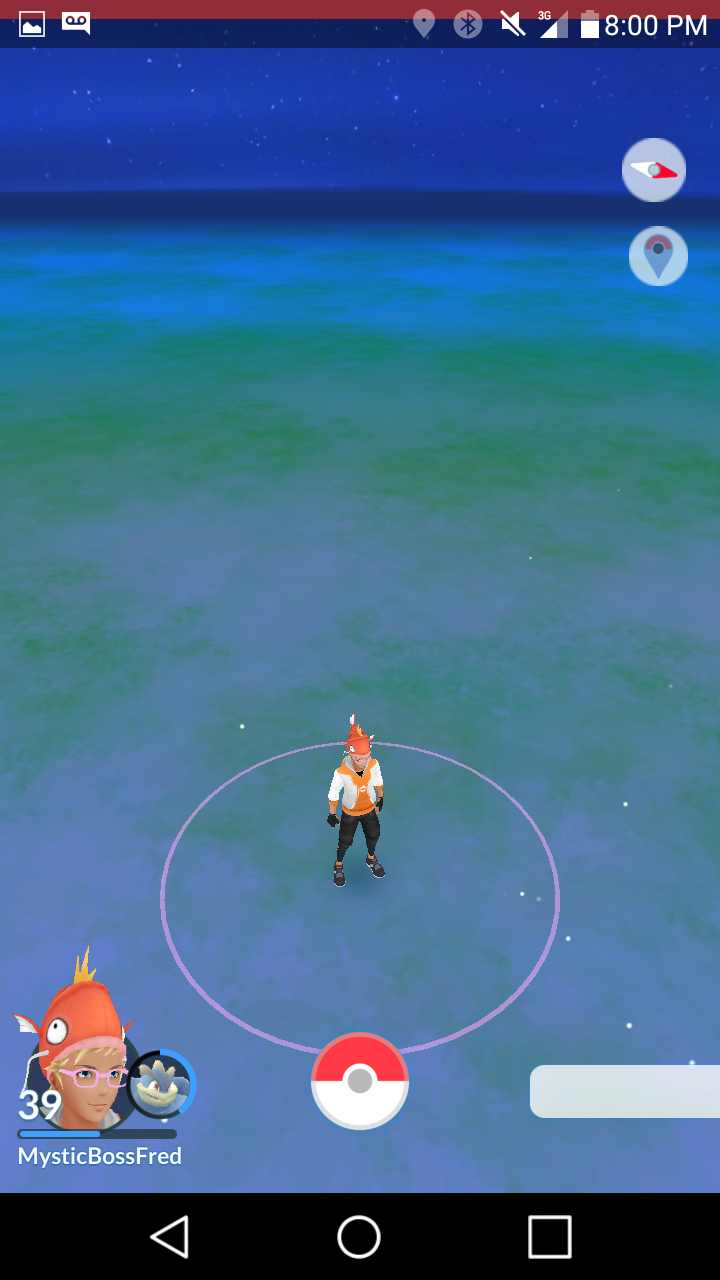Open the Nearby panel

pyautogui.click(x=625, y=1091)
